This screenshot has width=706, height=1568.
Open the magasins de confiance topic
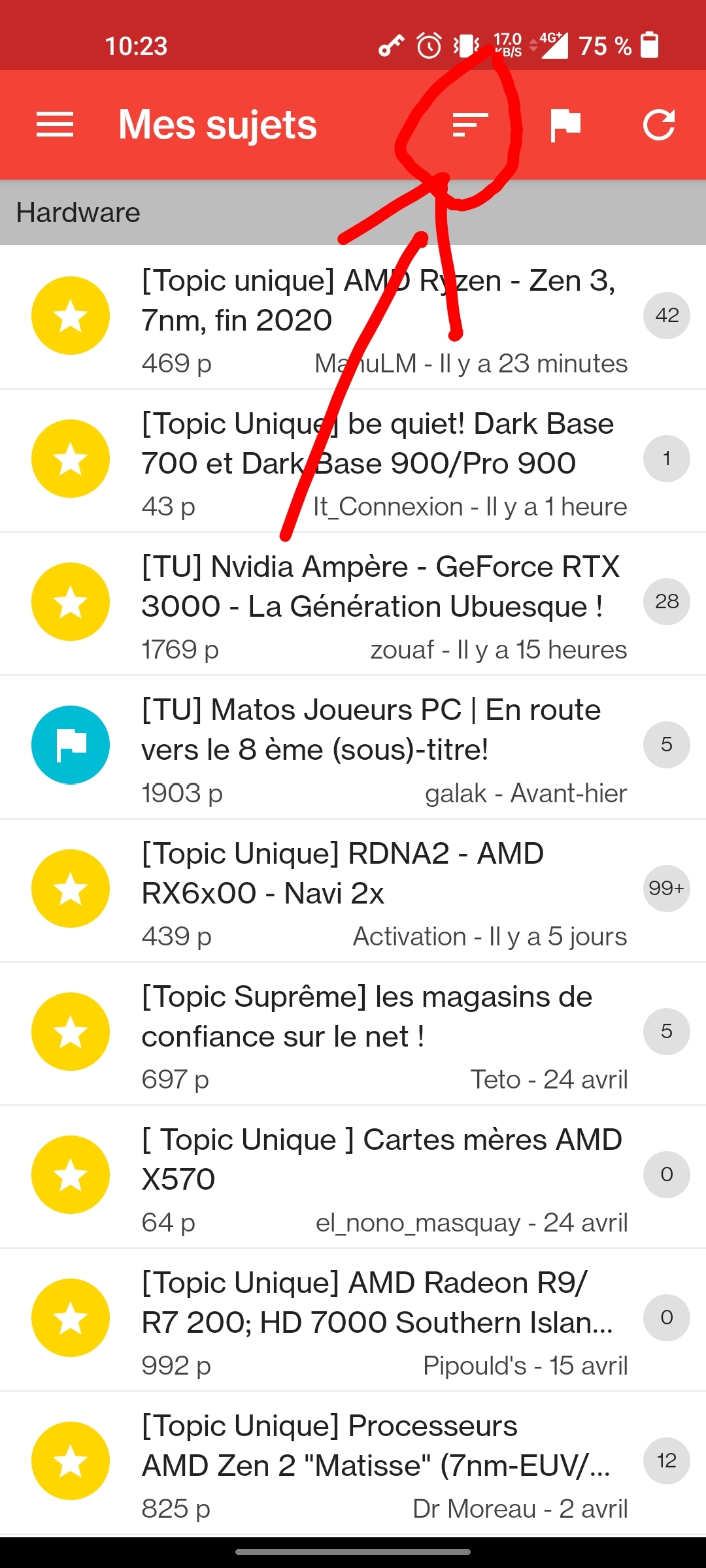(x=379, y=1017)
